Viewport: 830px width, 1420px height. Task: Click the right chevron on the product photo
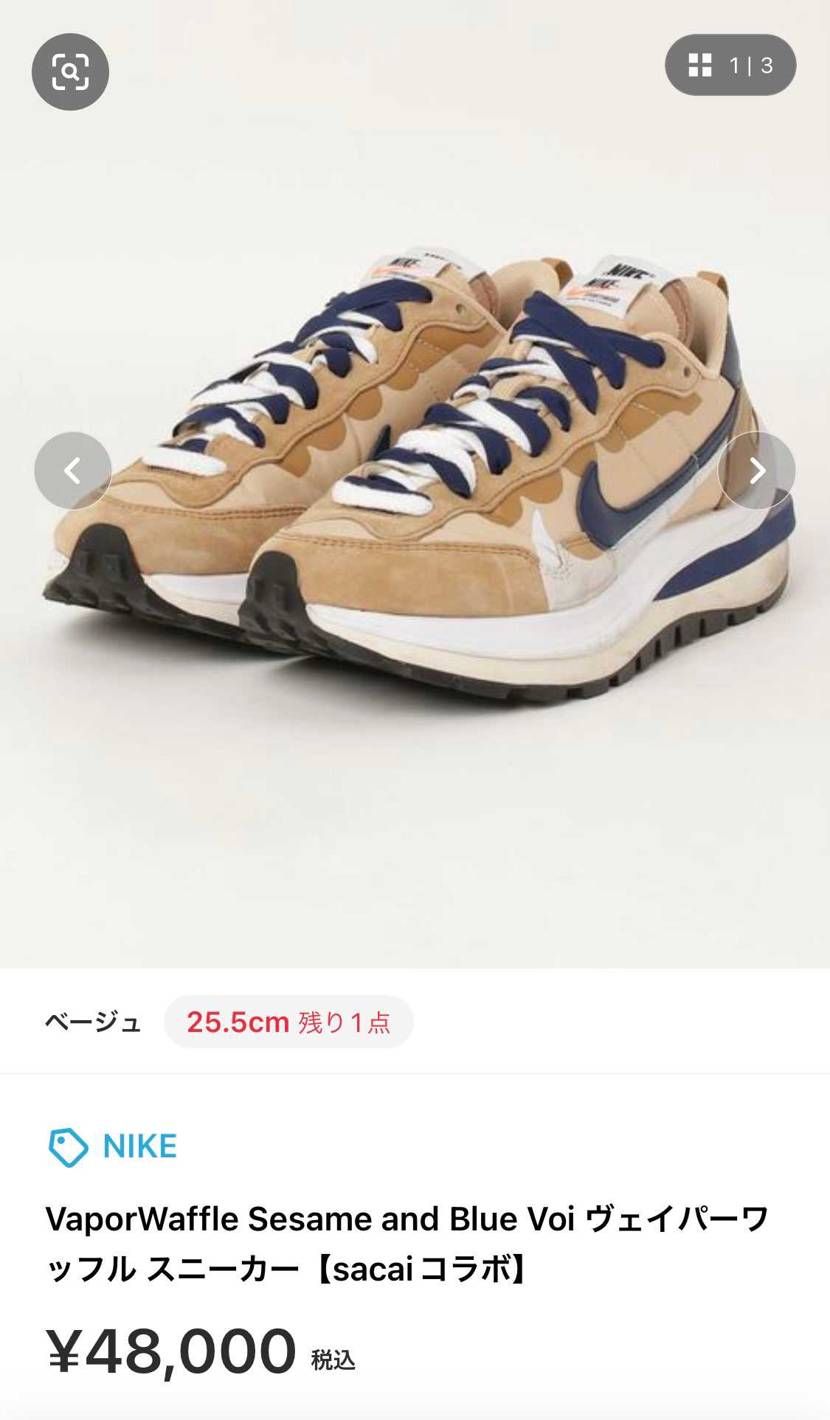[758, 470]
